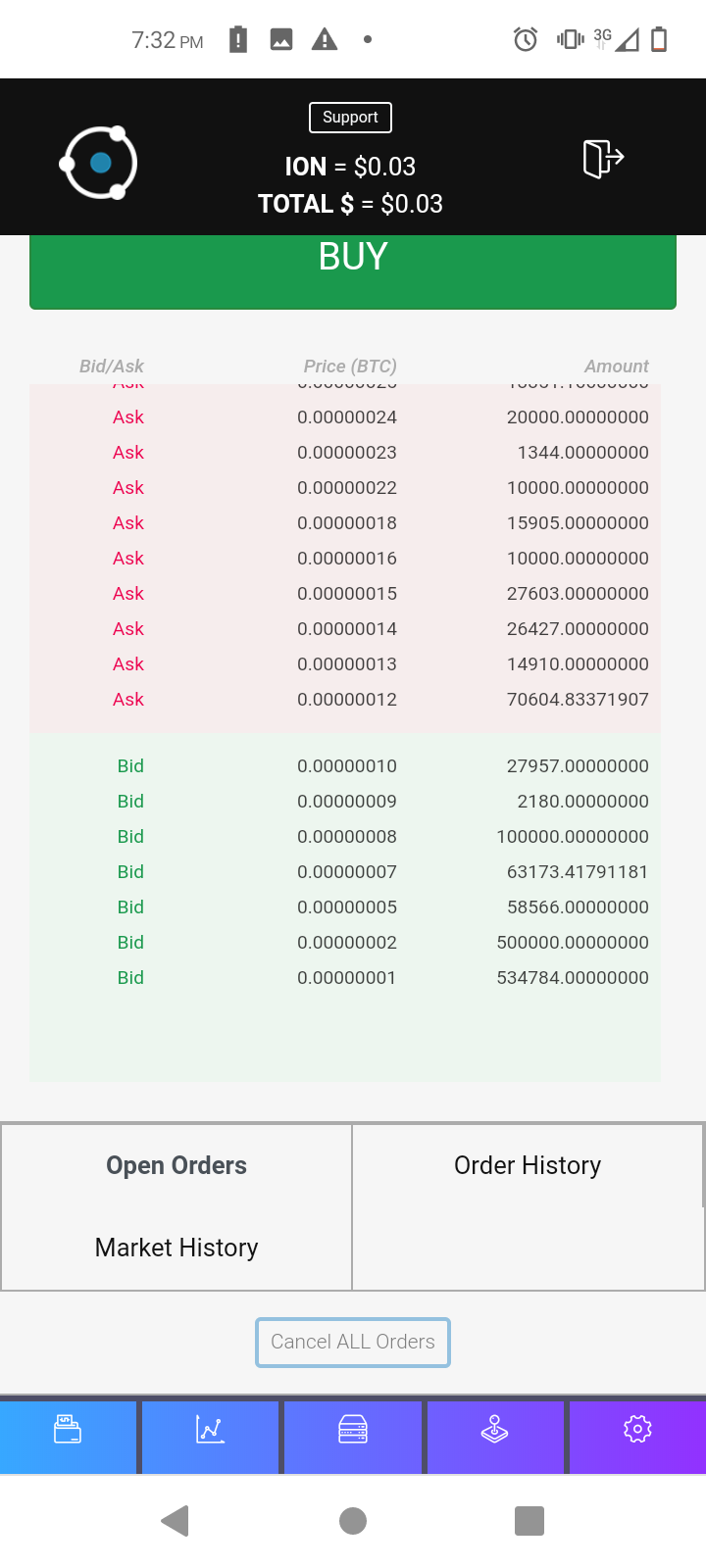Switch to the Open Orders tab

point(176,1165)
